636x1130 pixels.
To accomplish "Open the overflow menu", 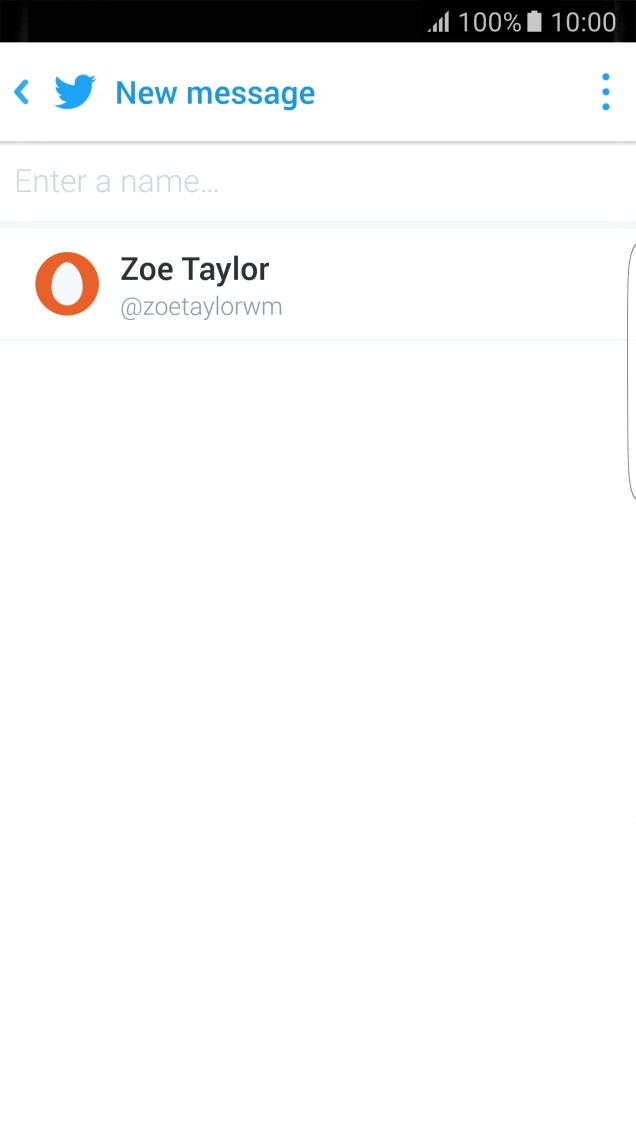I will pos(605,92).
